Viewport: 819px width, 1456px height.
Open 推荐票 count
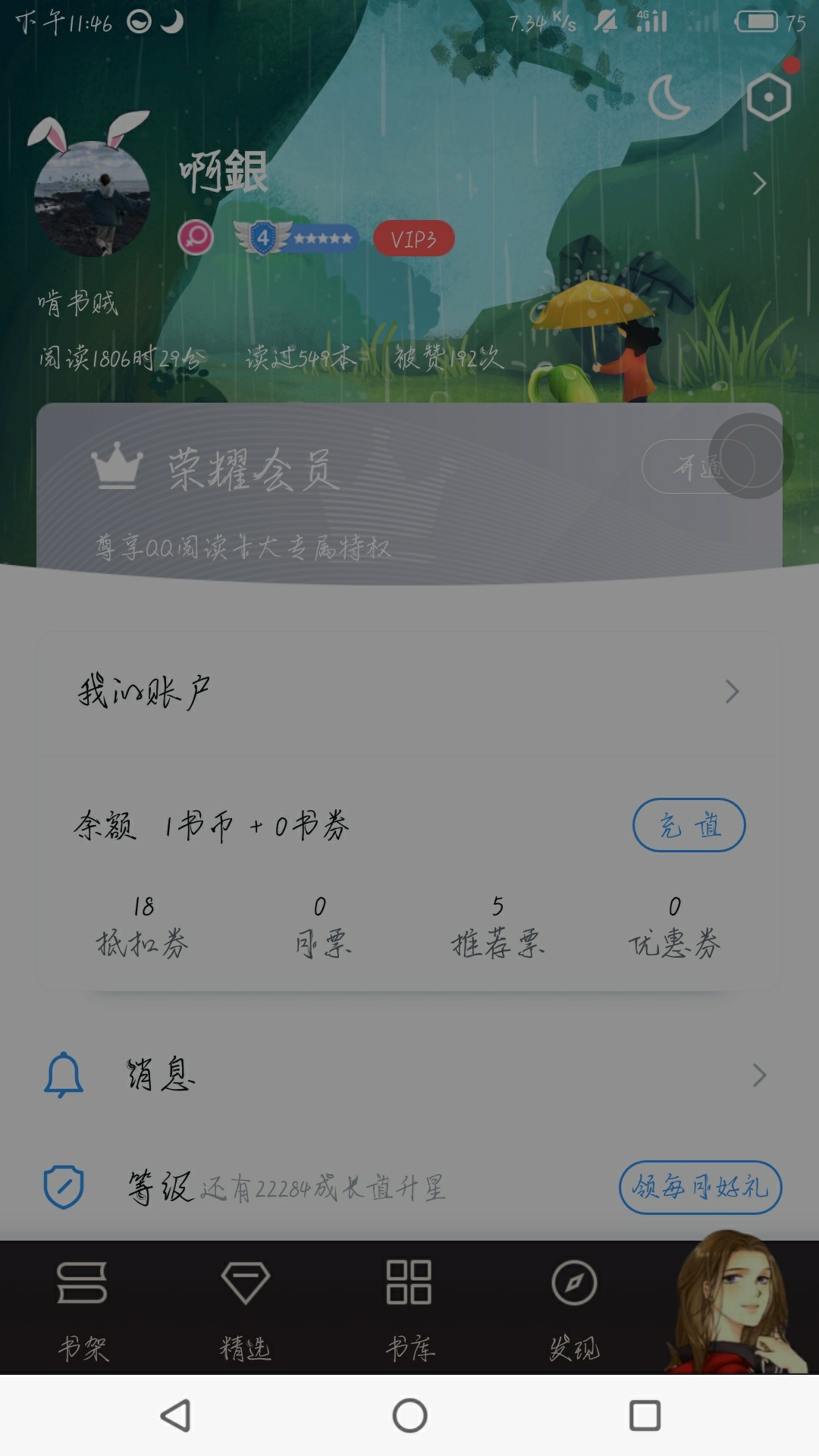pyautogui.click(x=498, y=927)
